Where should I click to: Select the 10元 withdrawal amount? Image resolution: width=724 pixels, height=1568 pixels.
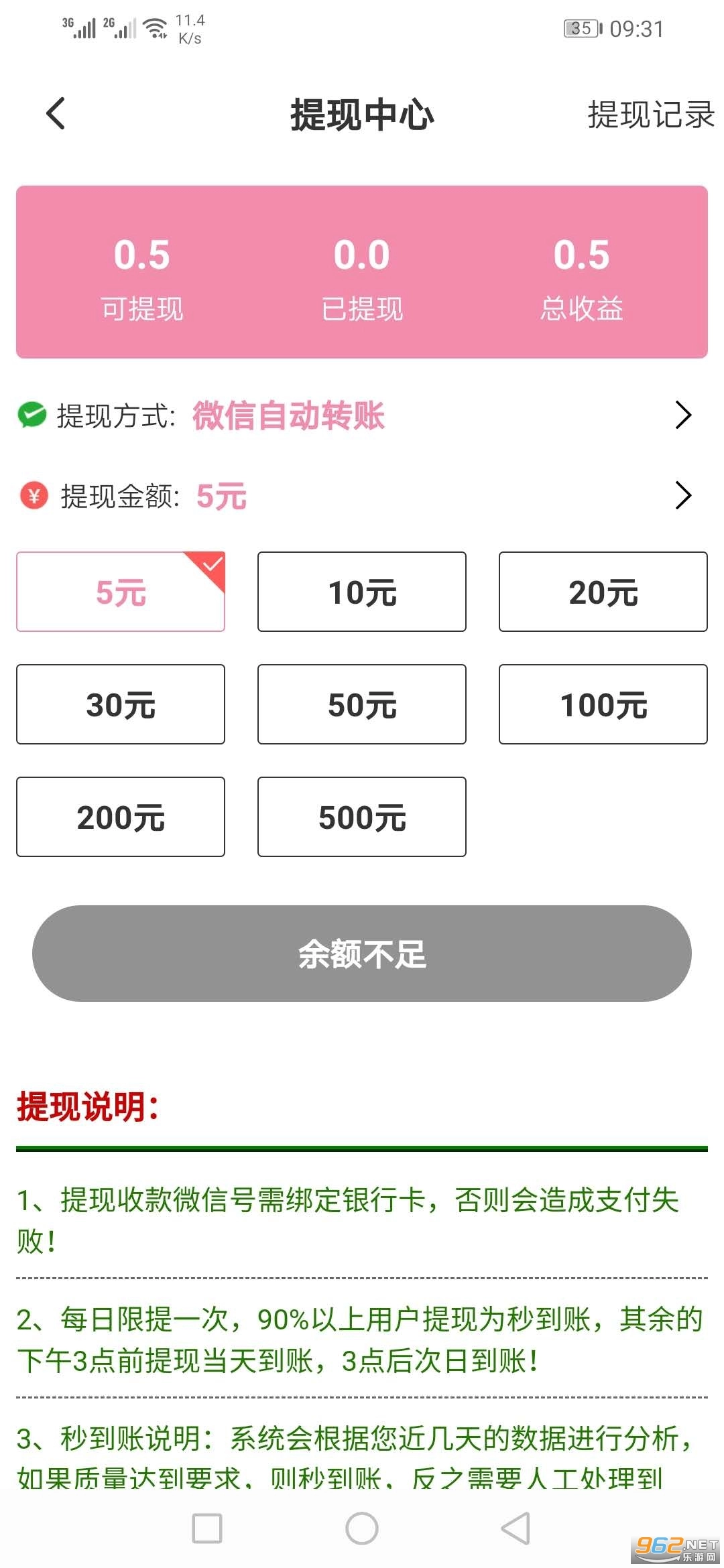click(361, 591)
